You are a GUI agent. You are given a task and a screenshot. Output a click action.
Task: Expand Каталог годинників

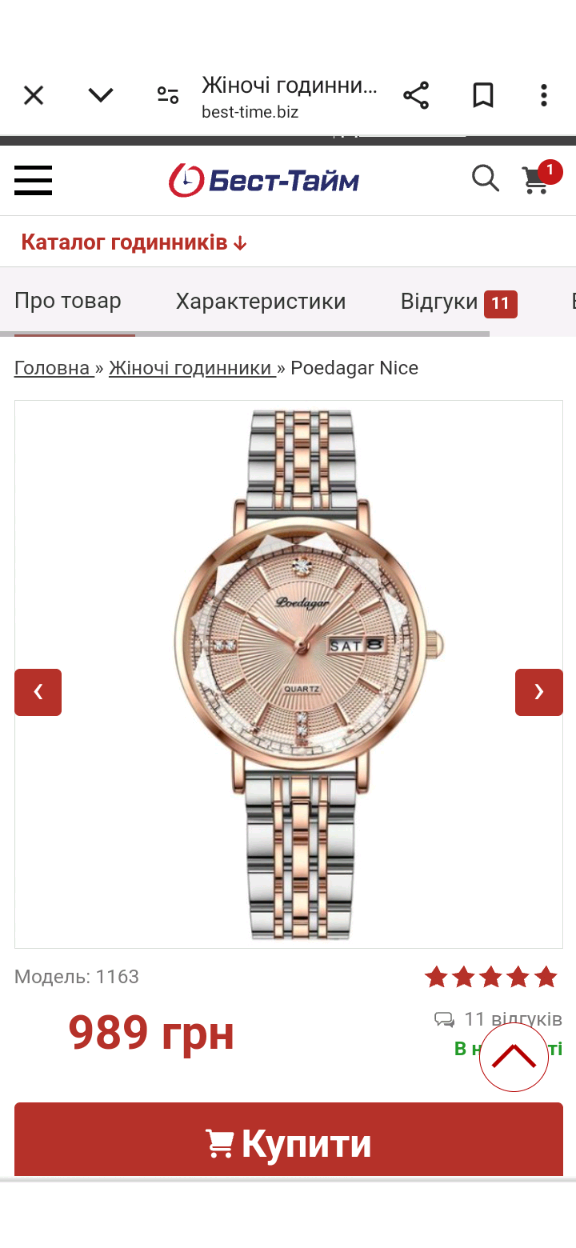coord(134,242)
